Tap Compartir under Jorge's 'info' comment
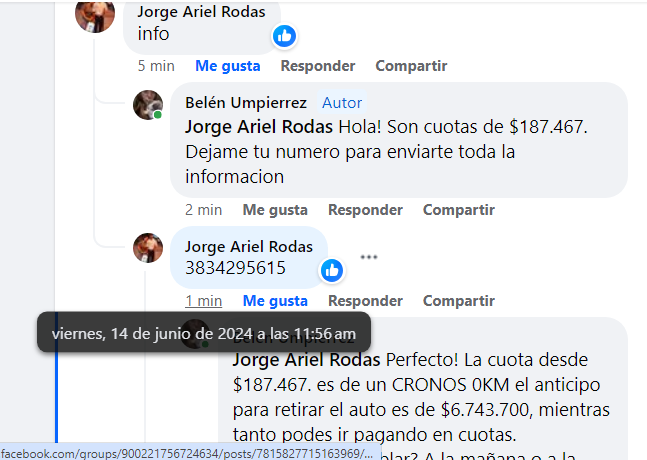Screen dimensions: 647x460 pos(411,66)
